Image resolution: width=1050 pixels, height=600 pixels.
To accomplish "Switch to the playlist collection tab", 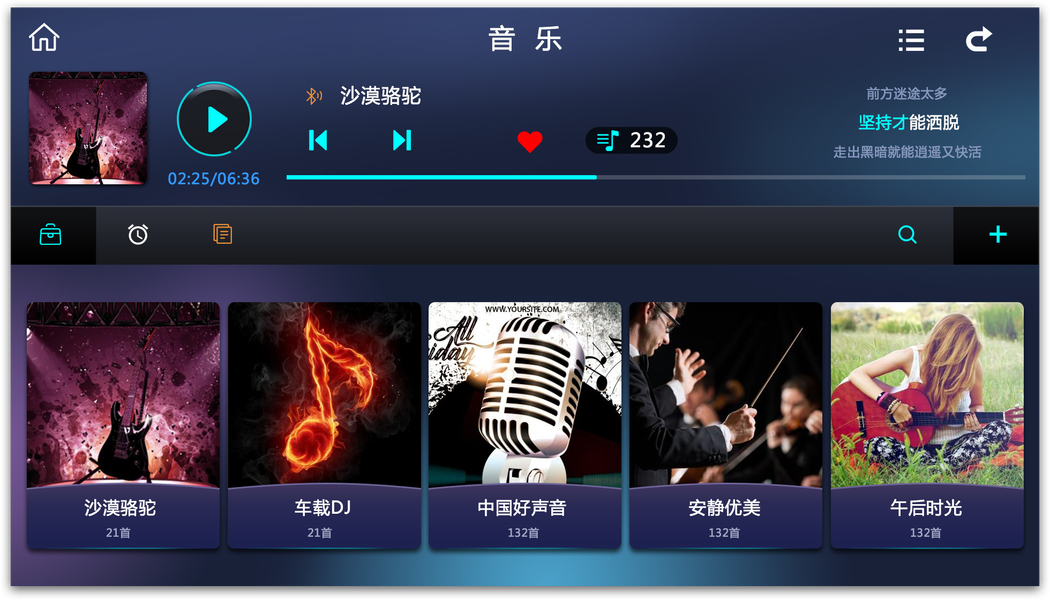I will pos(51,235).
